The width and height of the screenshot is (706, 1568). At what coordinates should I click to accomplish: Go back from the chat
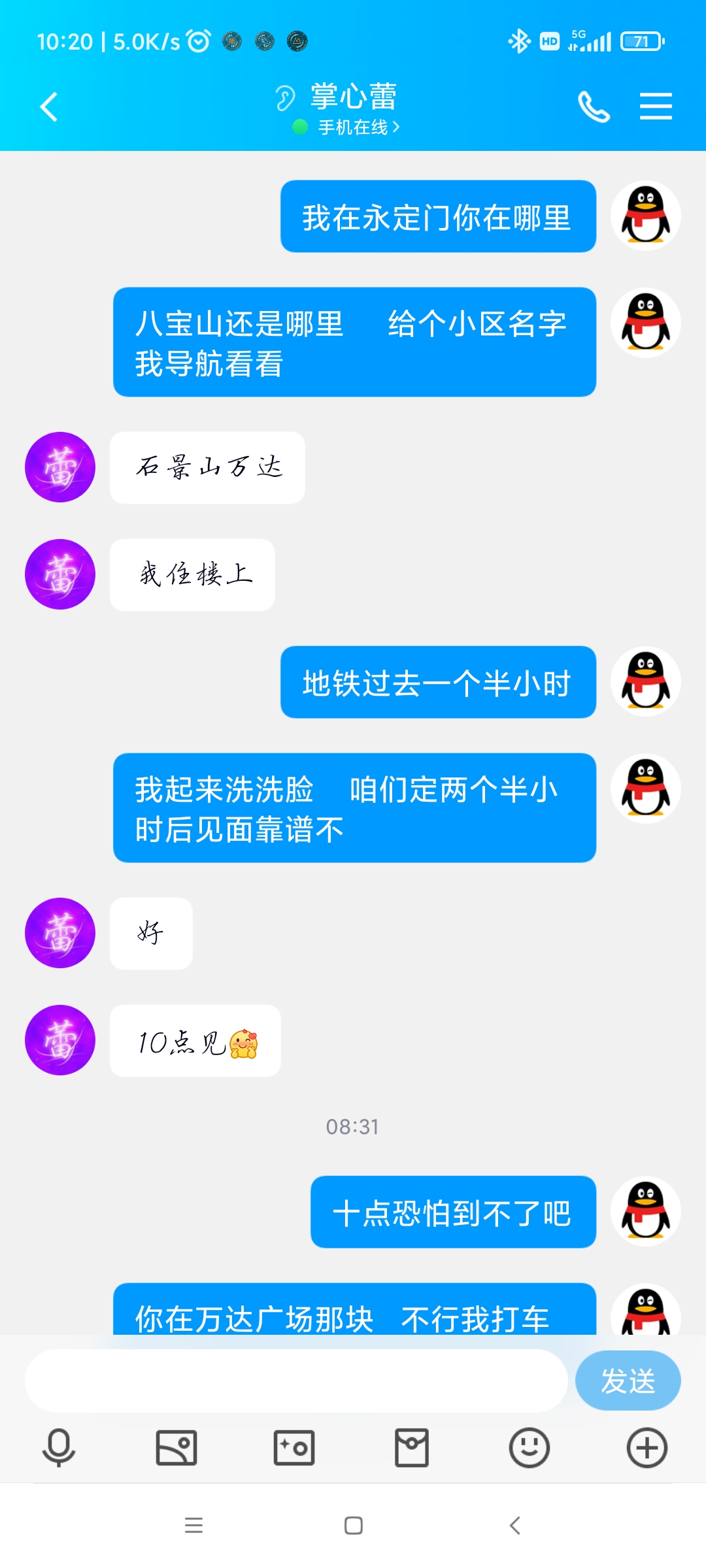click(49, 106)
